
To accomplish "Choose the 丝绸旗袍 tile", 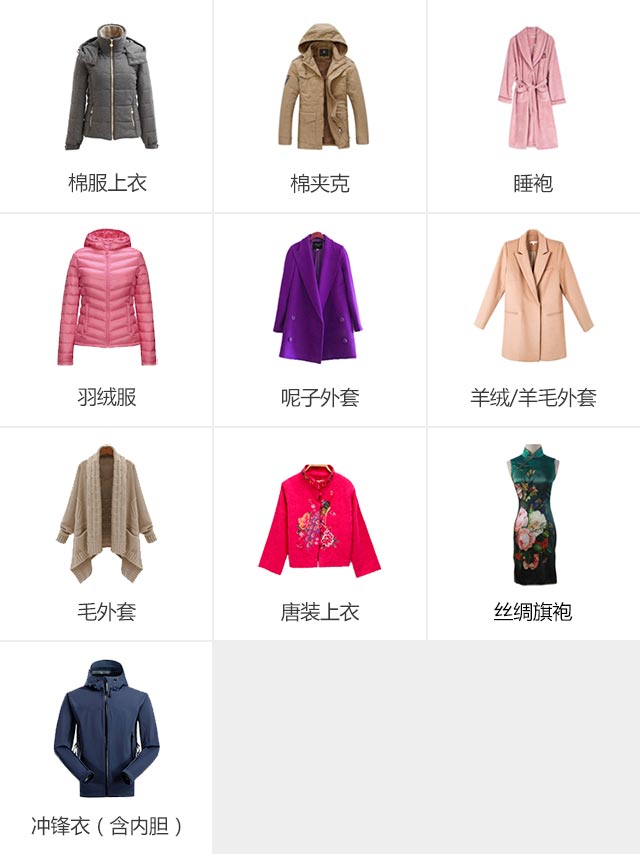I will 533,534.
